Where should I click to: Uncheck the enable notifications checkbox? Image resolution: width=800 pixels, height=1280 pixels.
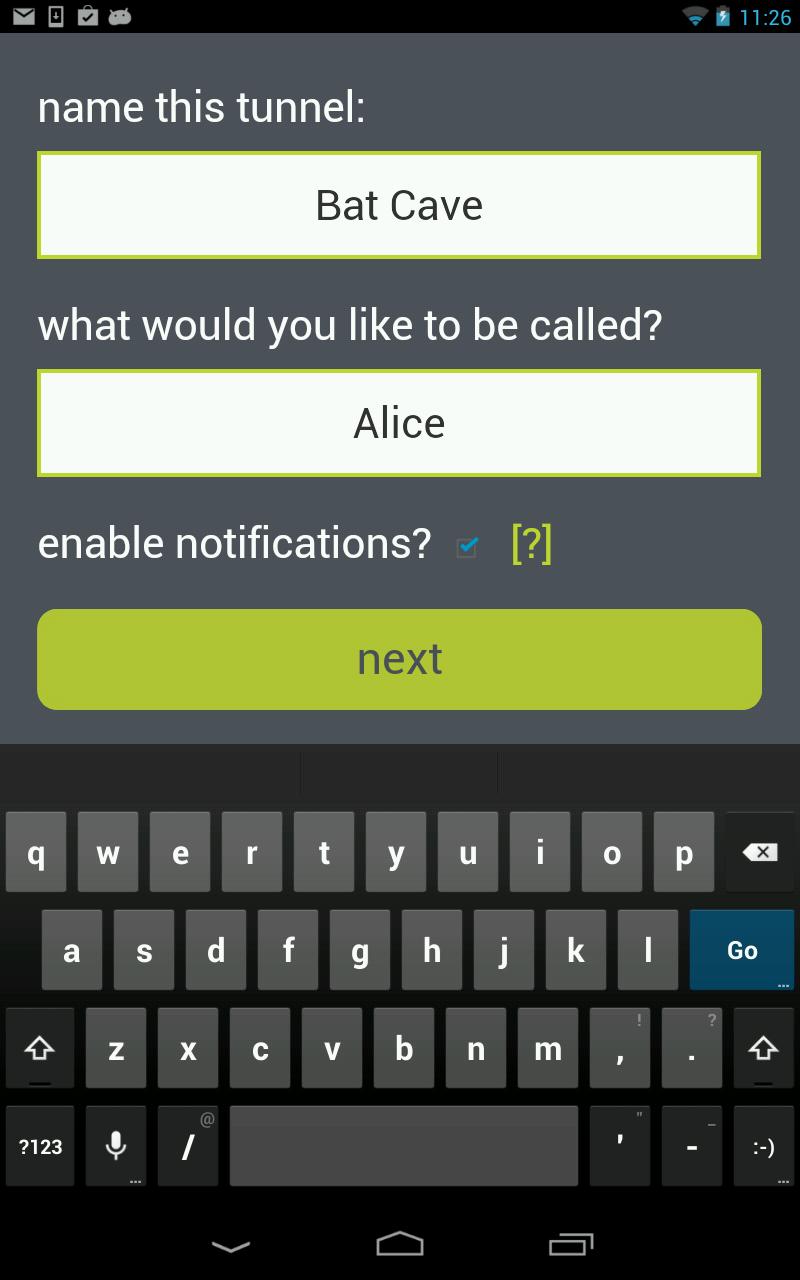click(x=467, y=546)
